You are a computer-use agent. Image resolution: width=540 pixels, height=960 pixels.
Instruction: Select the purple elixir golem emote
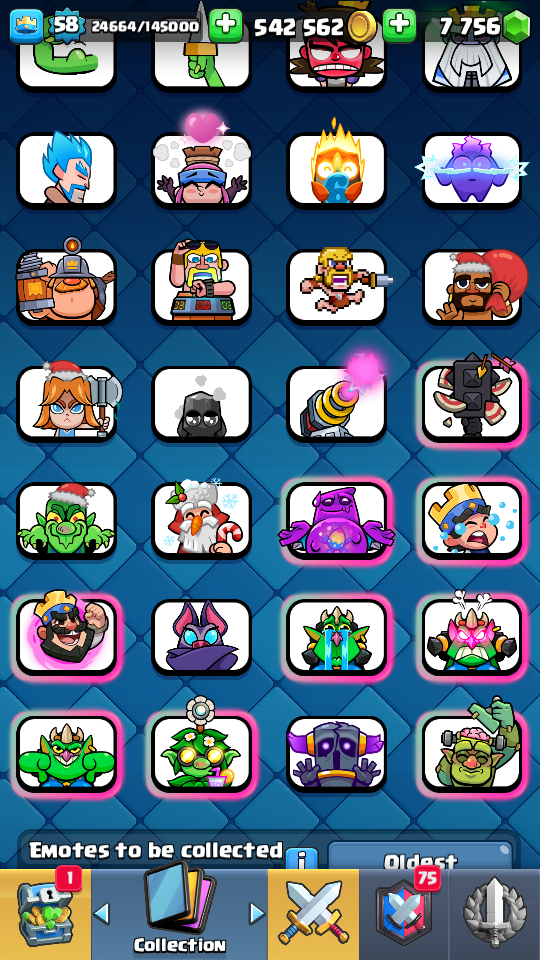[337, 519]
